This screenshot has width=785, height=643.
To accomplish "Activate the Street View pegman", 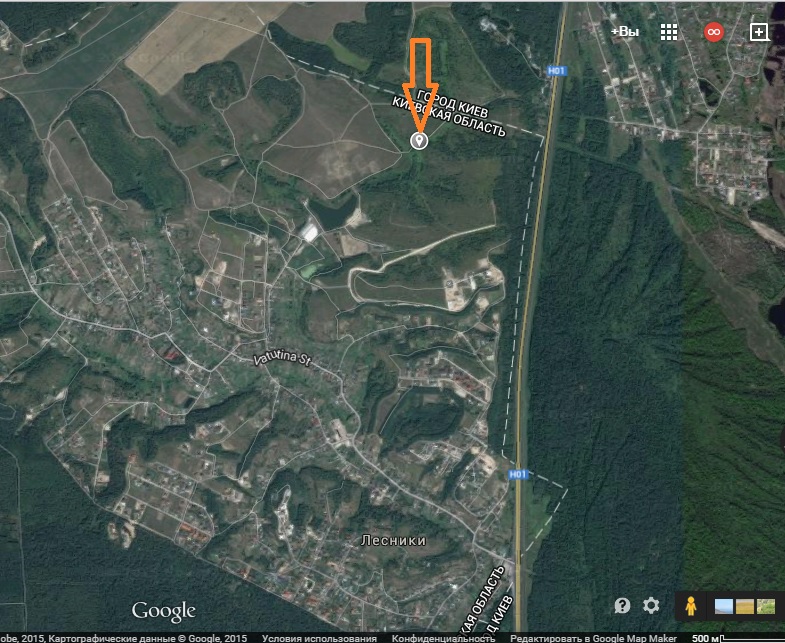I will coord(690,605).
